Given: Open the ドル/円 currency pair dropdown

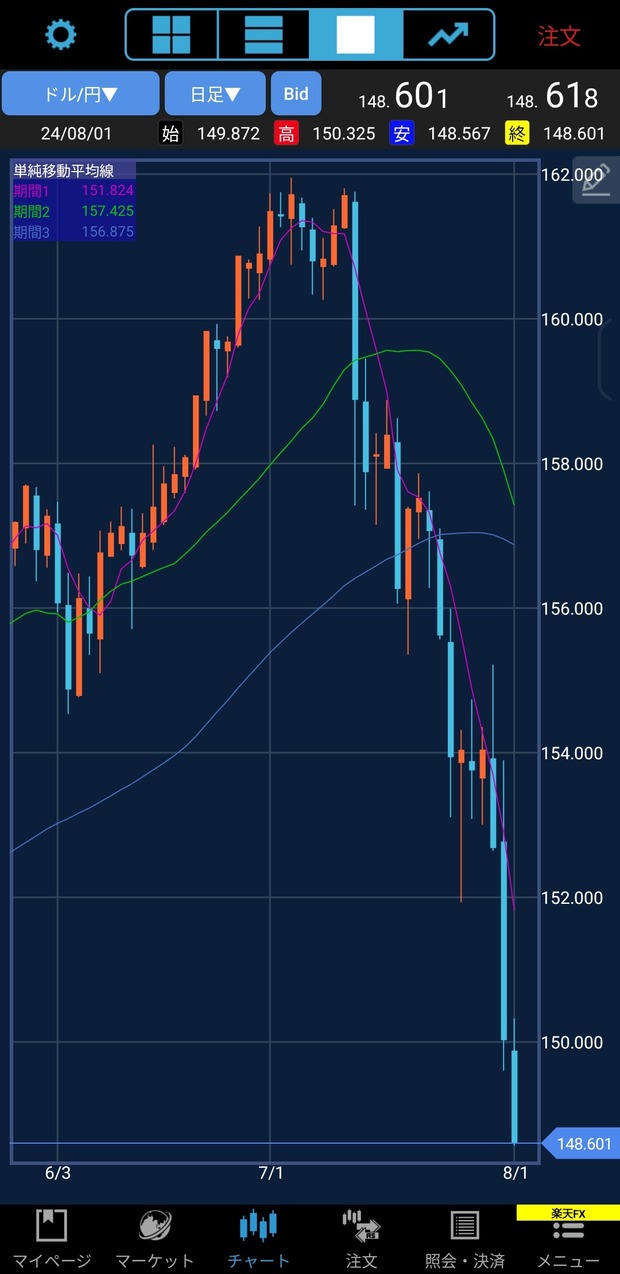Looking at the screenshot, I should (x=81, y=94).
